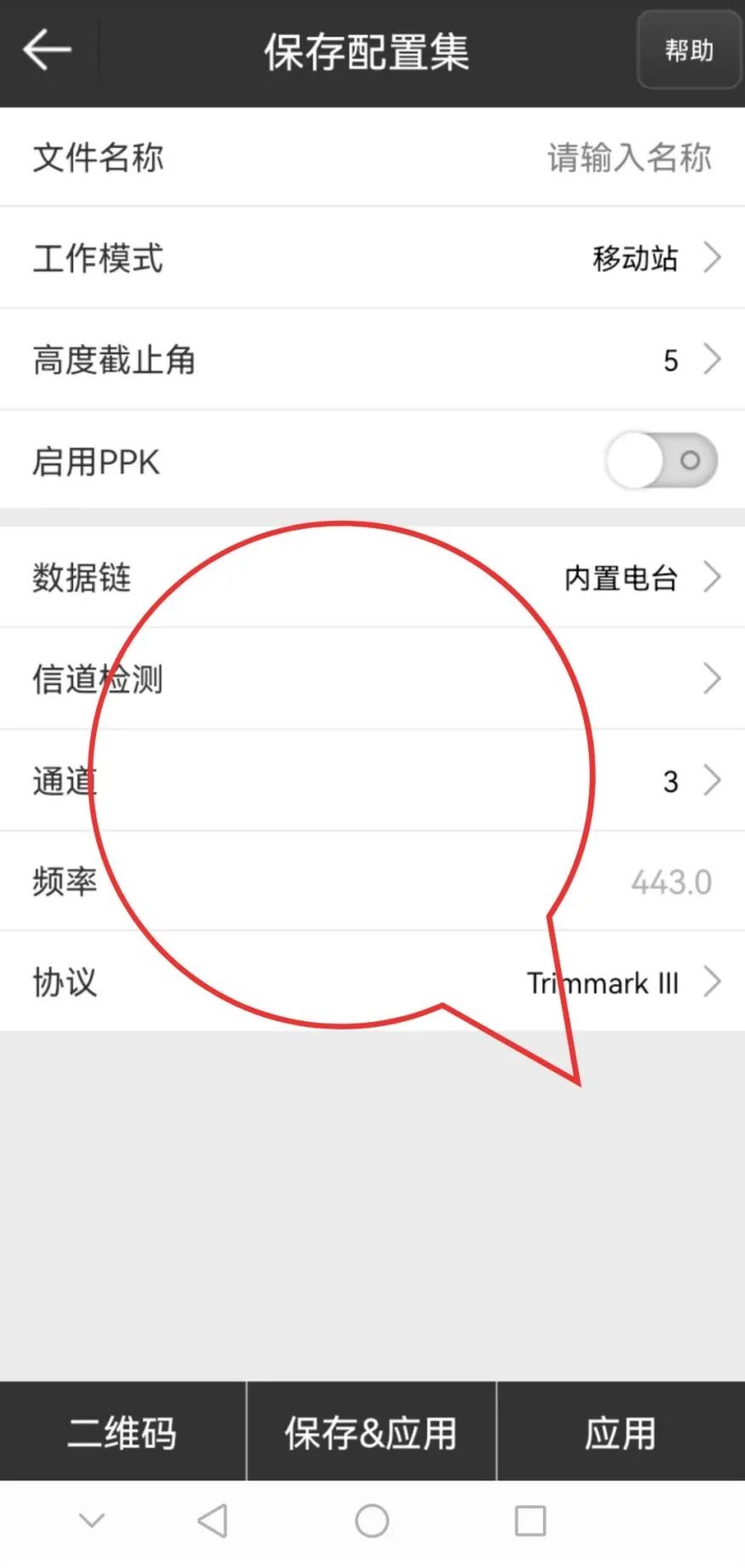
Task: Go back using the top-left arrow
Action: [x=47, y=51]
